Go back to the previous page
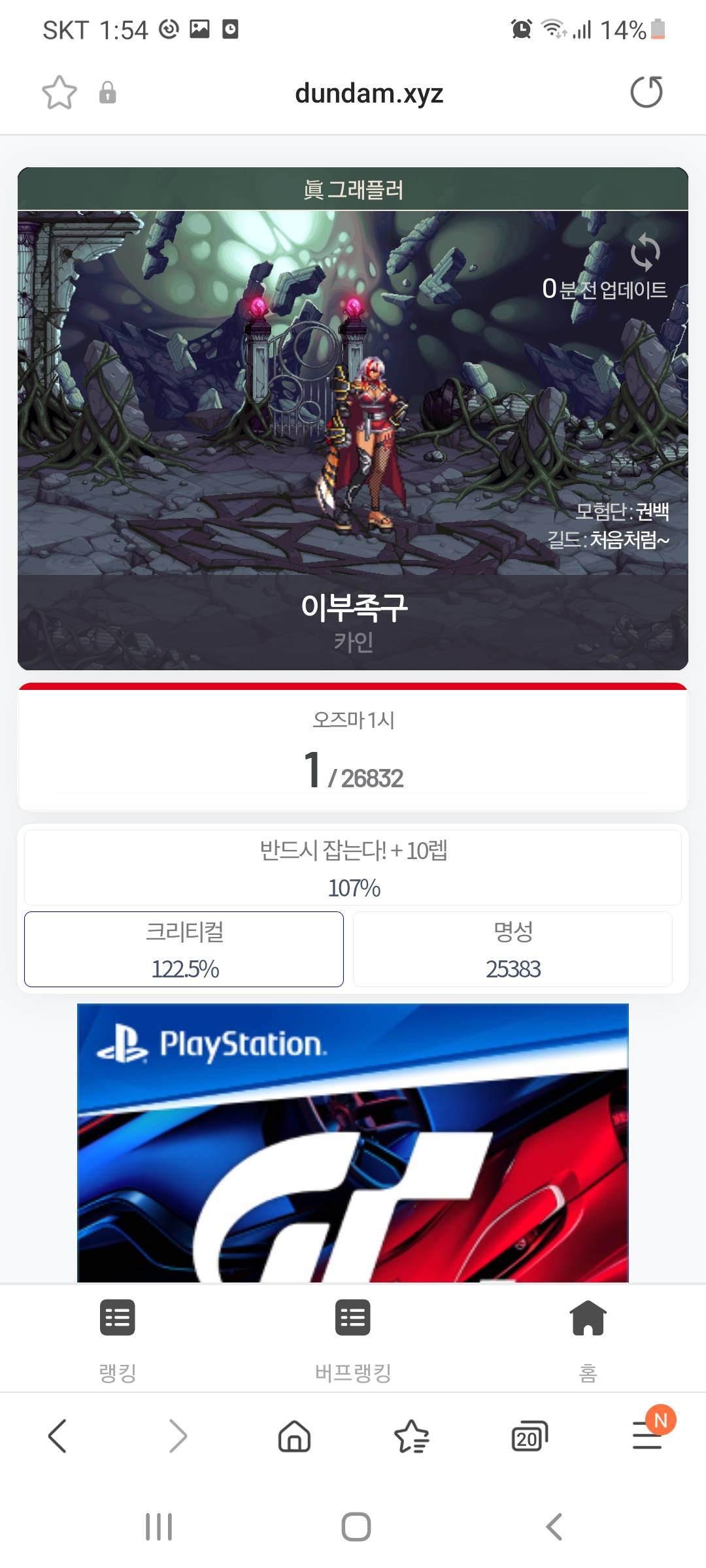 click(58, 1436)
